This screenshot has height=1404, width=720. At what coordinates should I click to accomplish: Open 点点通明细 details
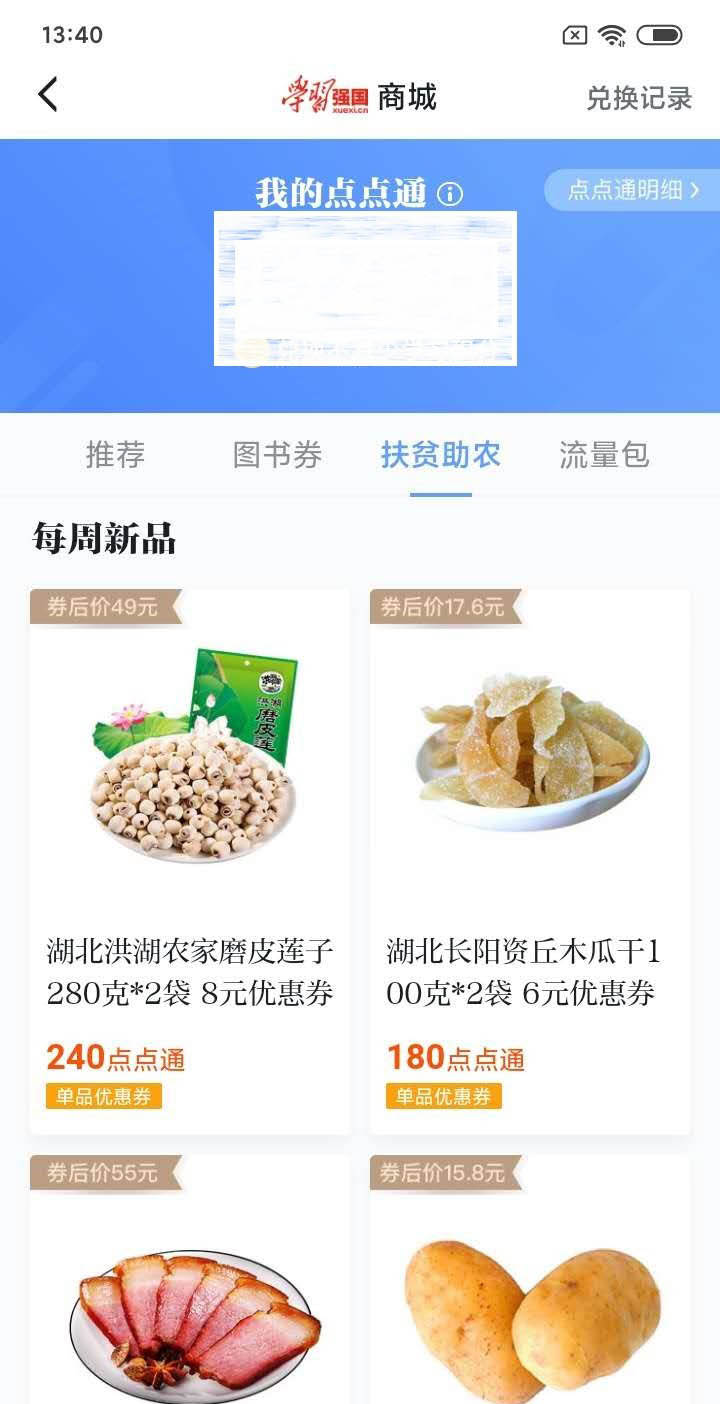632,190
